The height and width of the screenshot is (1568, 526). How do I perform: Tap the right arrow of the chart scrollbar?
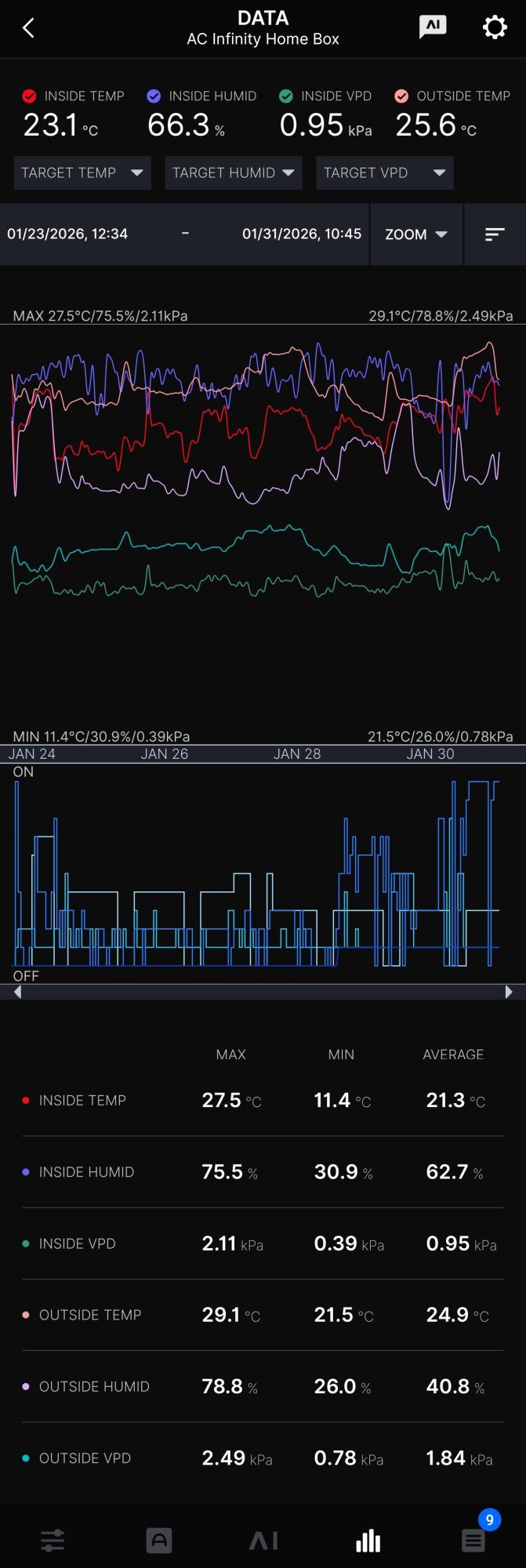pyautogui.click(x=509, y=992)
